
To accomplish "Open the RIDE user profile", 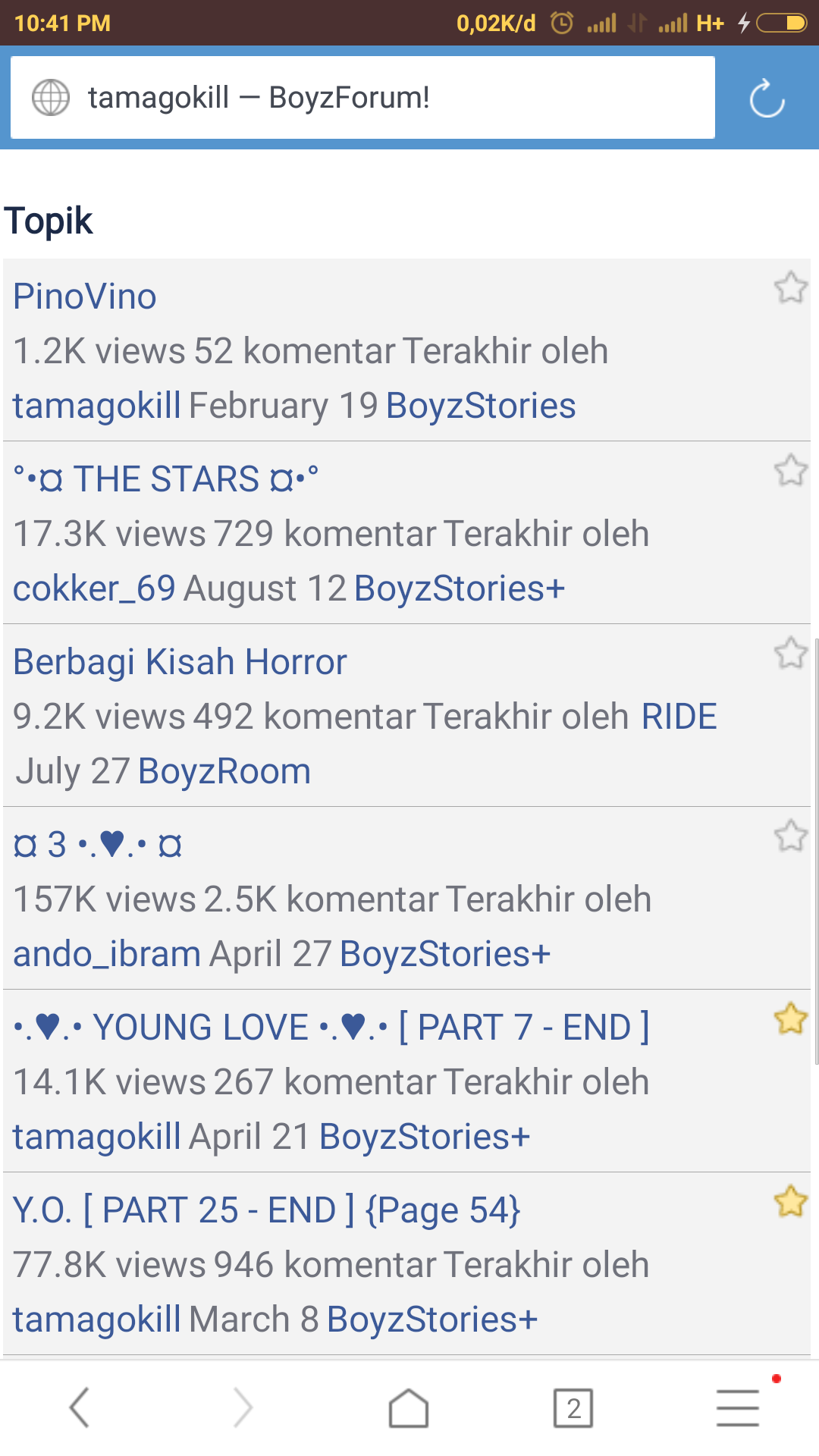I will tap(679, 717).
